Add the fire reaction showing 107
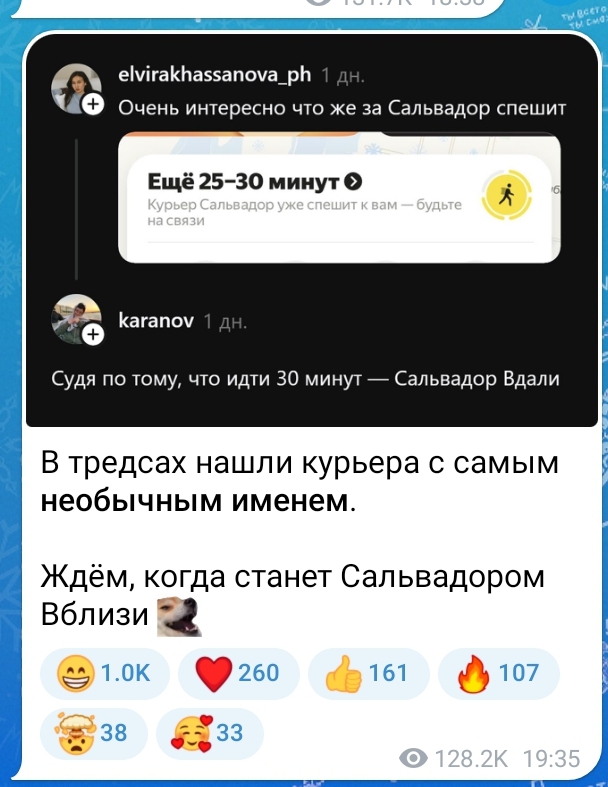The width and height of the screenshot is (608, 787). tap(499, 673)
